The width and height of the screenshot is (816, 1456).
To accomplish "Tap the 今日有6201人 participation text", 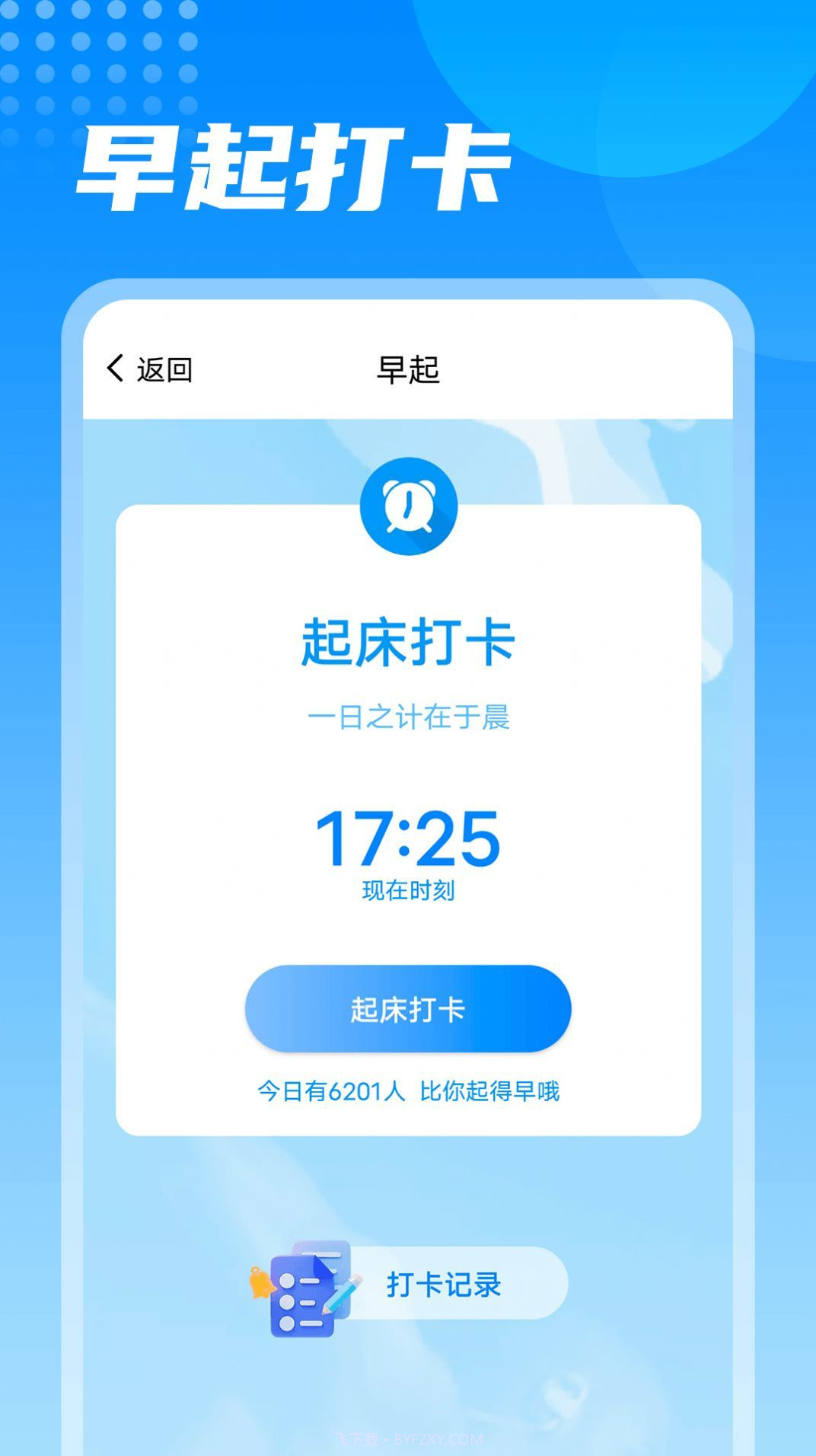I will point(408,1090).
